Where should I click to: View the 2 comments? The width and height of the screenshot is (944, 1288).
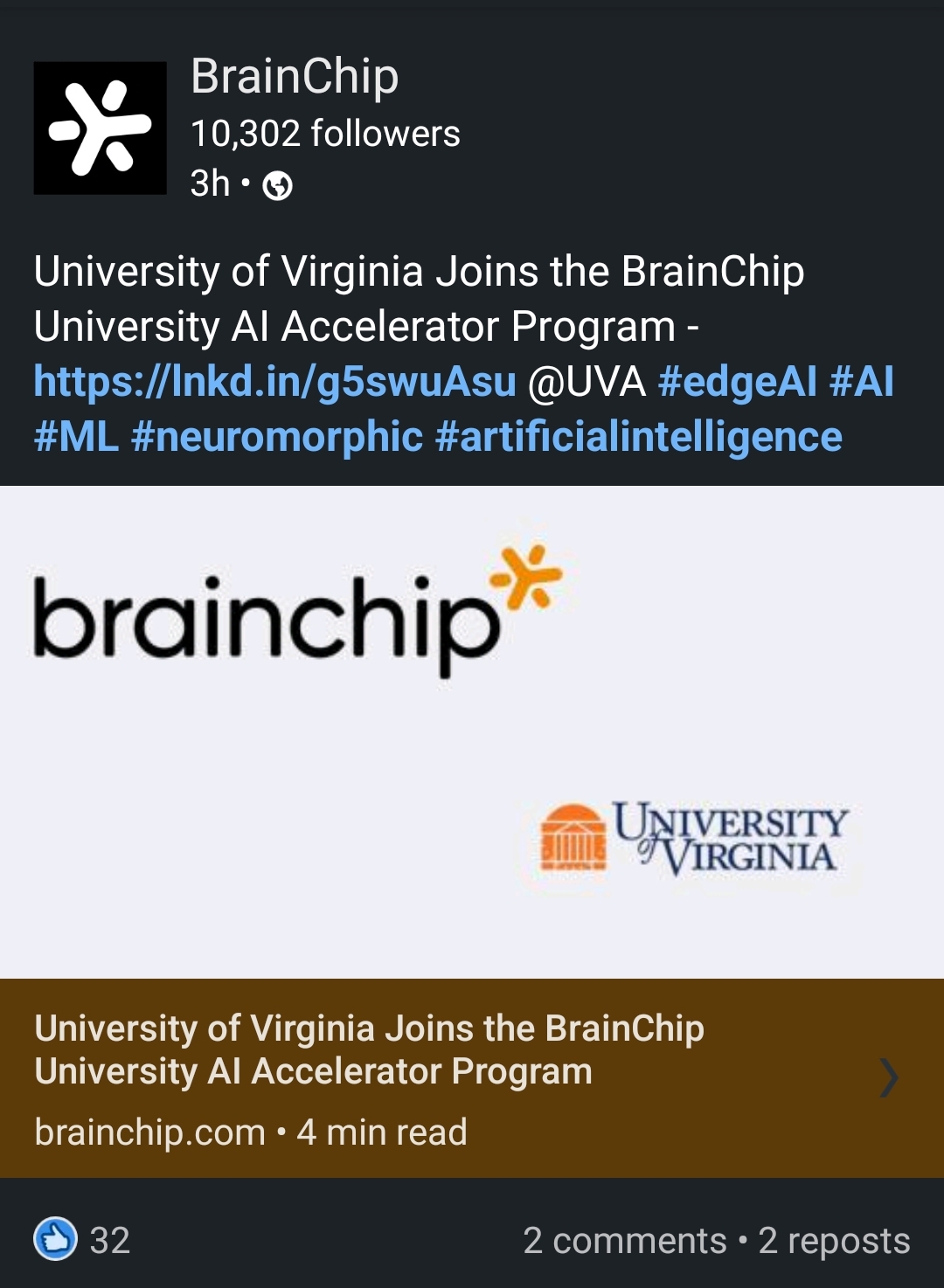[624, 1241]
